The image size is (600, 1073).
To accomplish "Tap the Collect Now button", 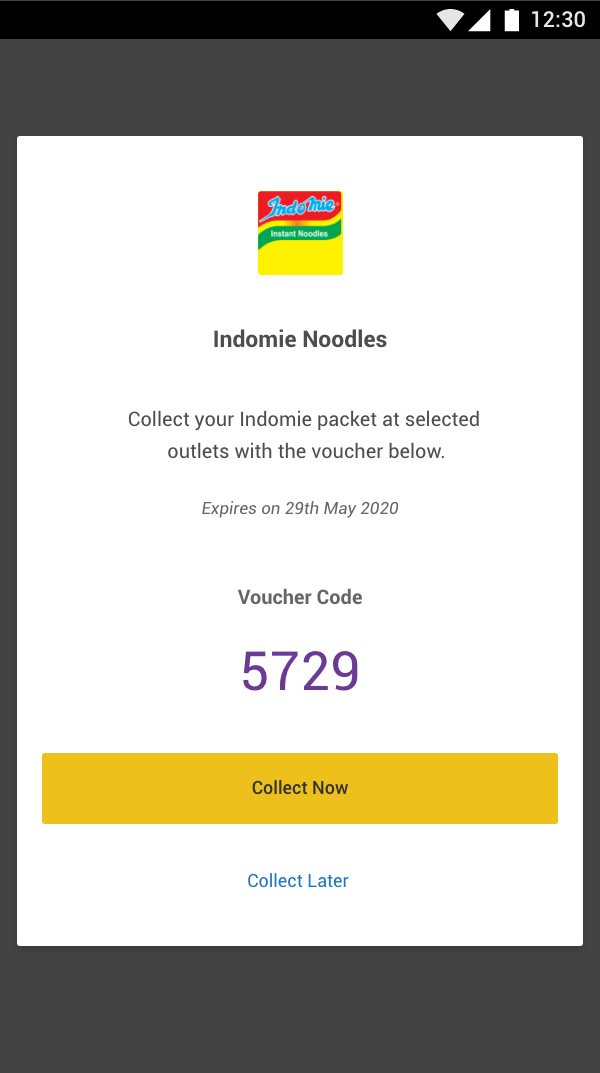I will [x=300, y=788].
